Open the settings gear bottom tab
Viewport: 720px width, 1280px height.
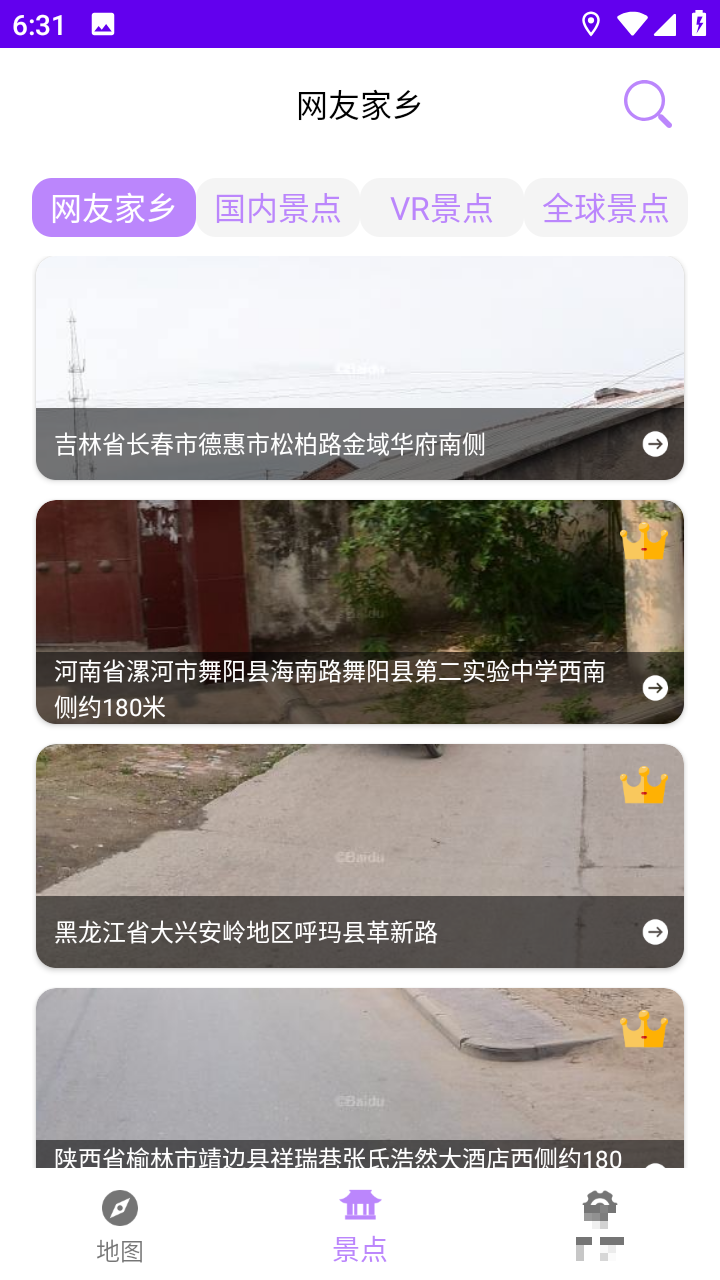(600, 1226)
